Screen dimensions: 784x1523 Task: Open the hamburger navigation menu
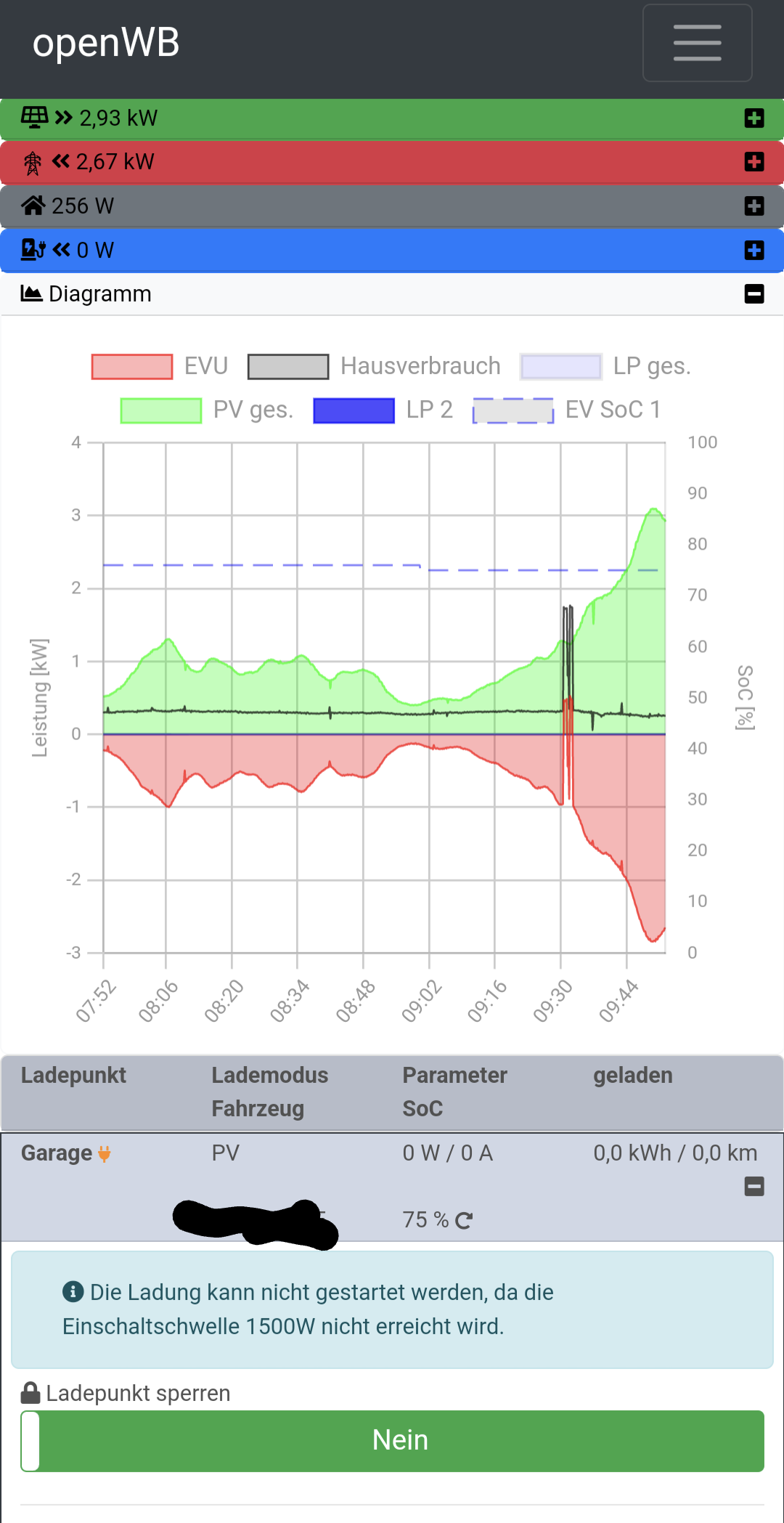[697, 43]
